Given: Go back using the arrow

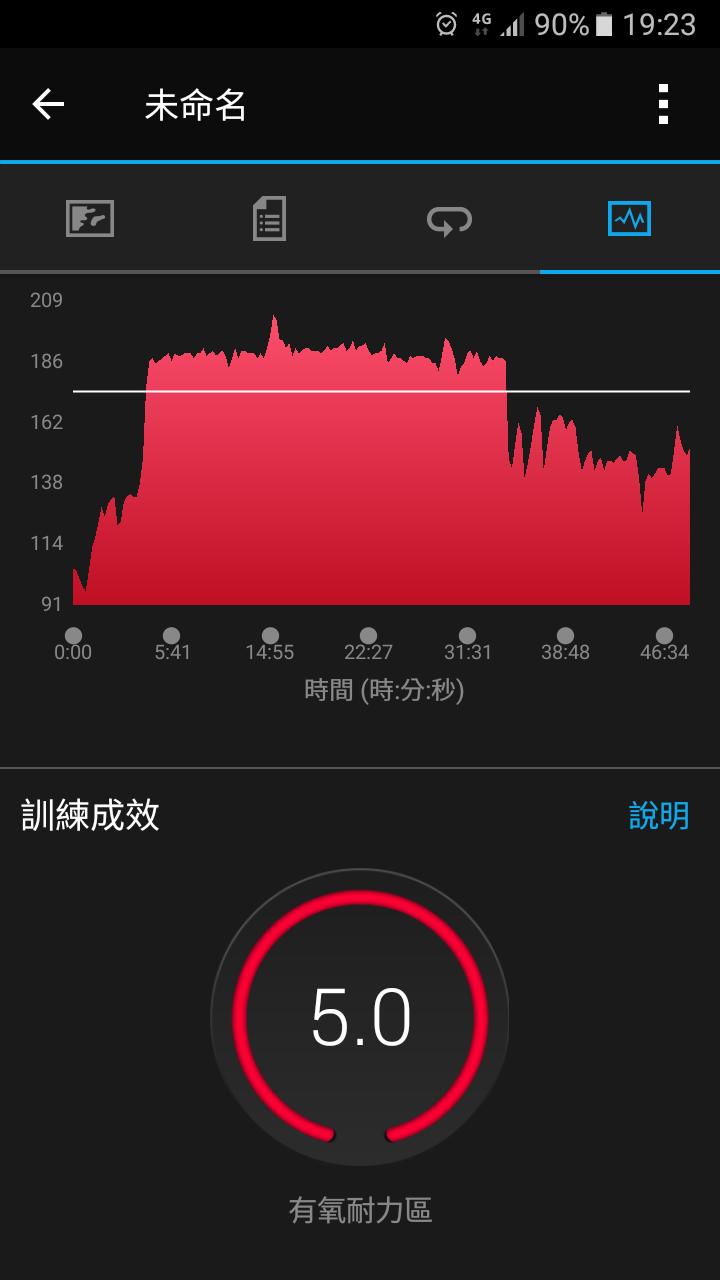Looking at the screenshot, I should [x=48, y=104].
